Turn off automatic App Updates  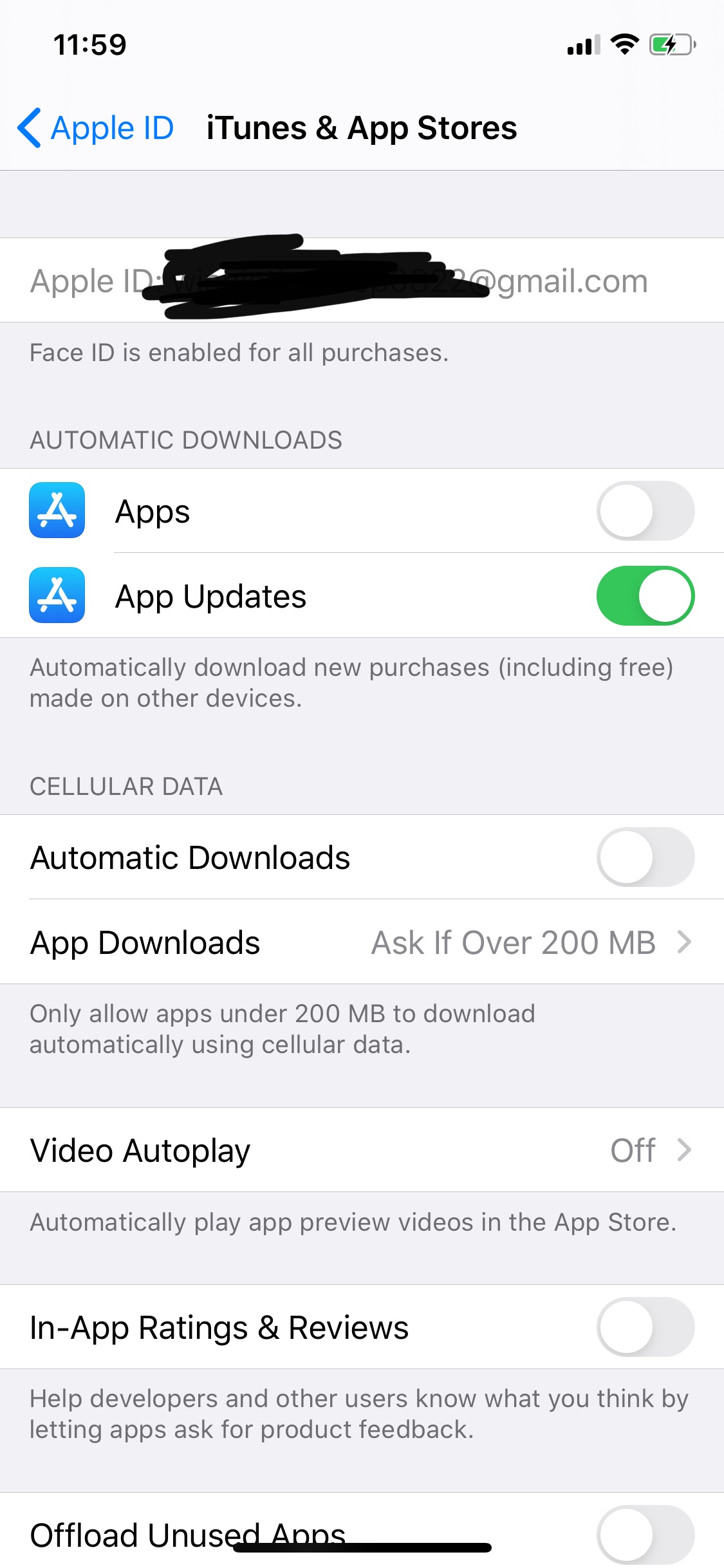click(x=645, y=596)
